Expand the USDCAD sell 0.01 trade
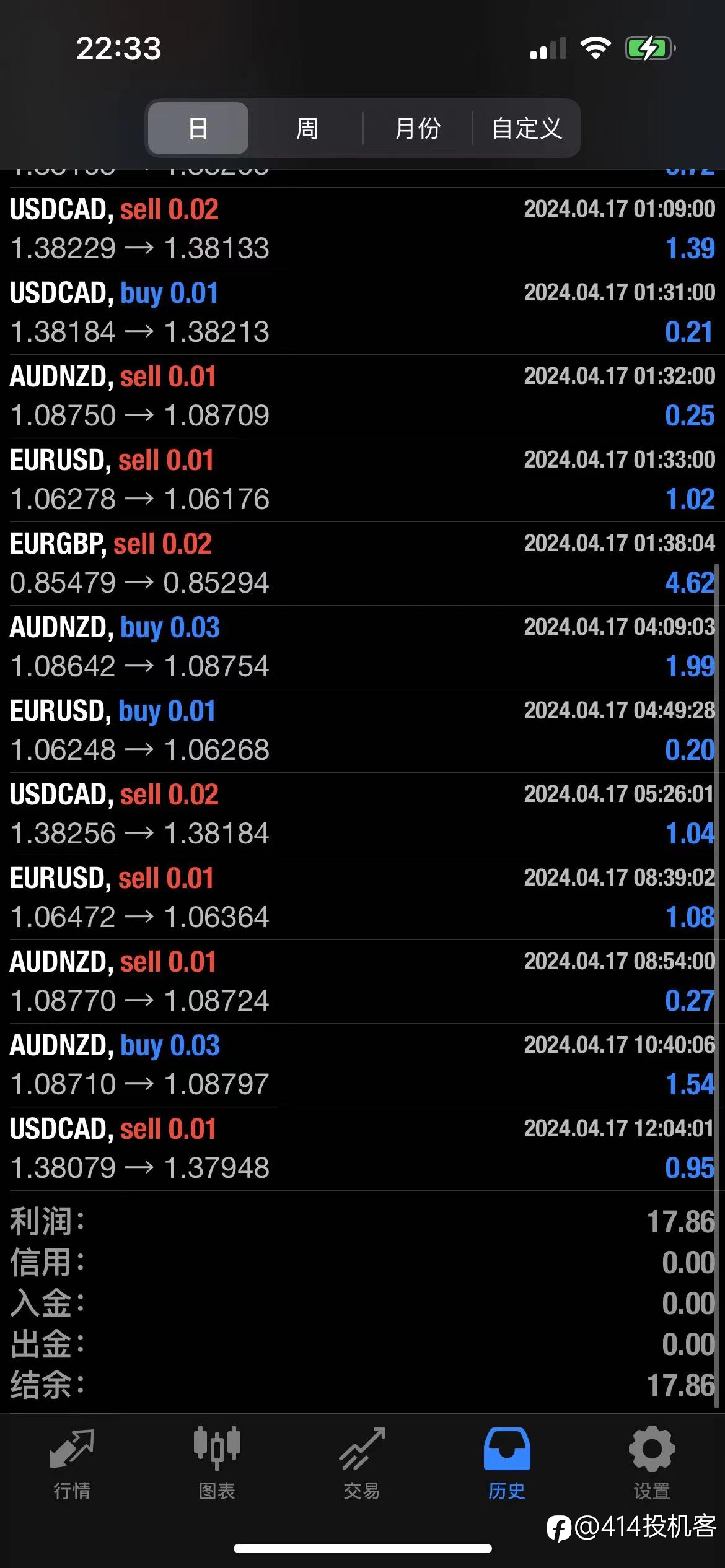Image resolution: width=725 pixels, height=1568 pixels. [x=362, y=1149]
